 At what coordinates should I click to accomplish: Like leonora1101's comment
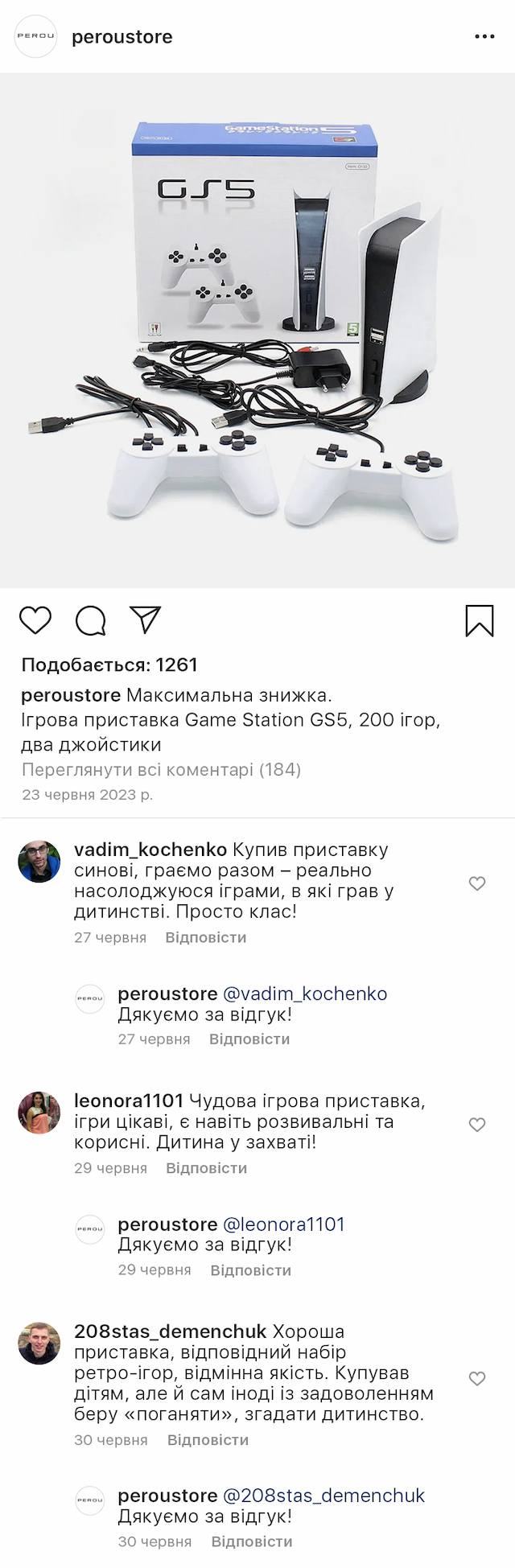pyautogui.click(x=477, y=1124)
